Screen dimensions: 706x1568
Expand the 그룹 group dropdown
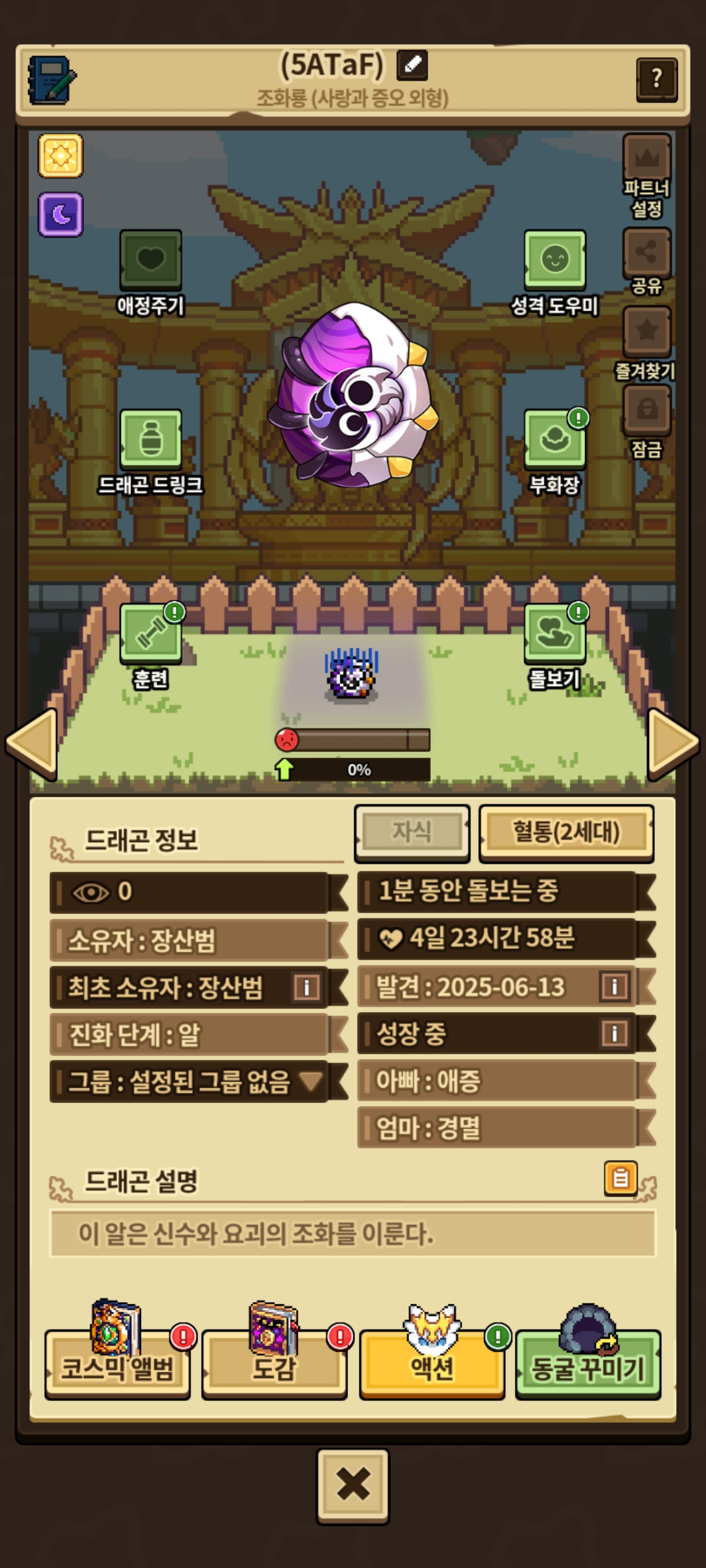(x=311, y=1081)
